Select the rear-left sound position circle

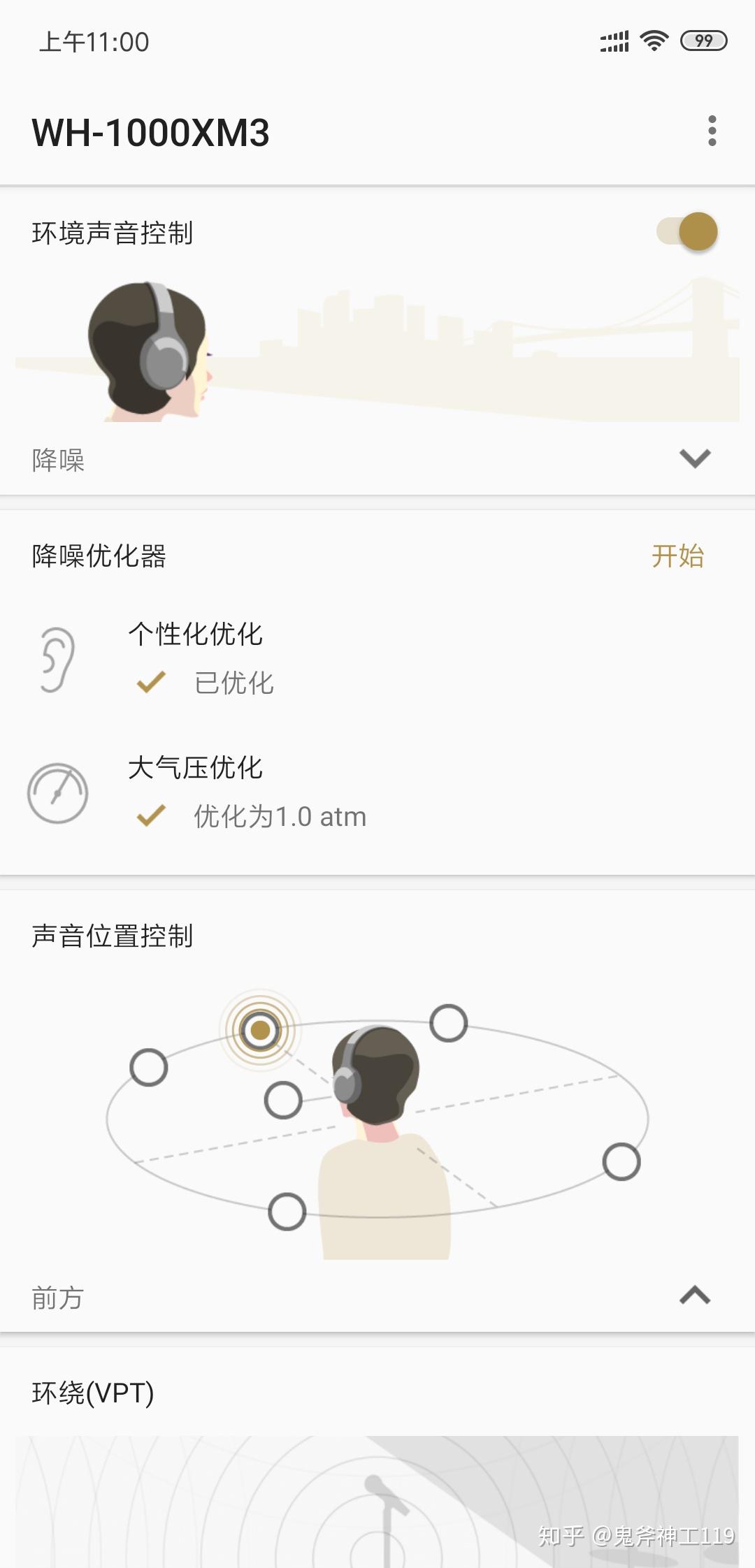point(287,1211)
